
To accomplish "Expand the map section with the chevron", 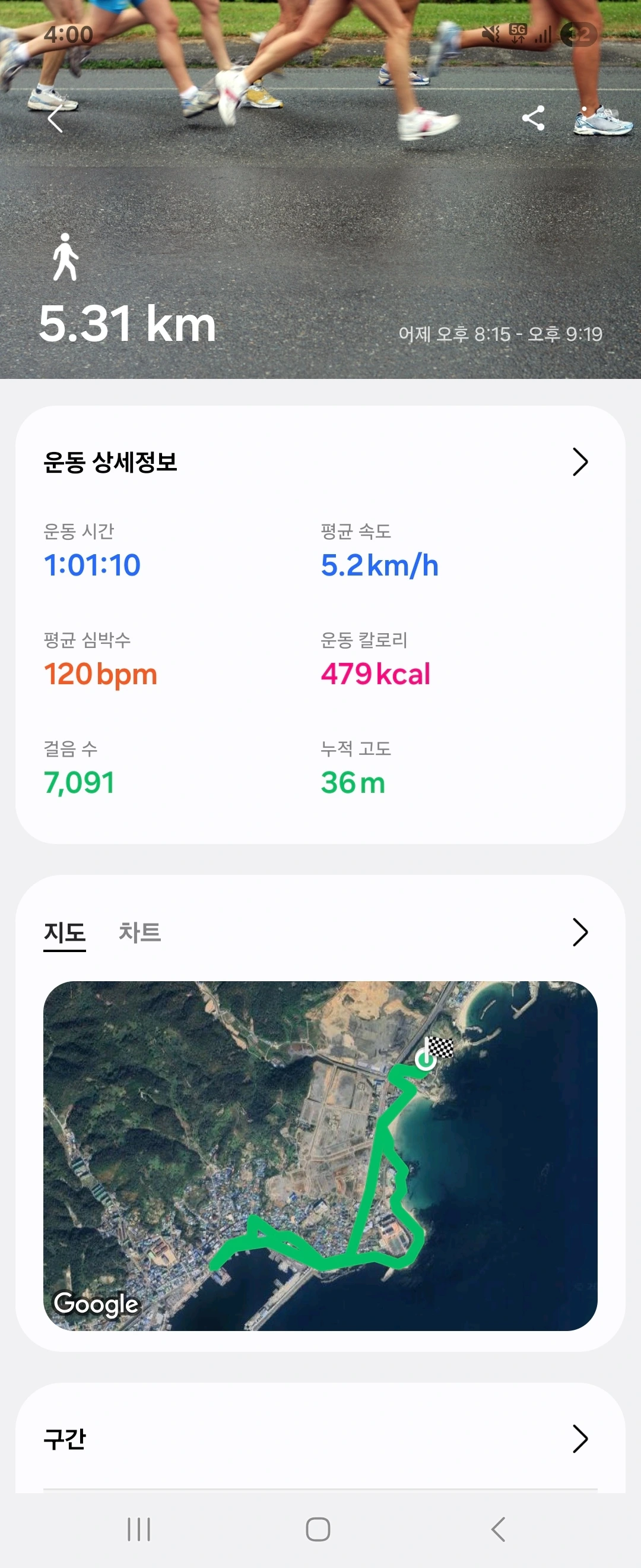I will [580, 932].
